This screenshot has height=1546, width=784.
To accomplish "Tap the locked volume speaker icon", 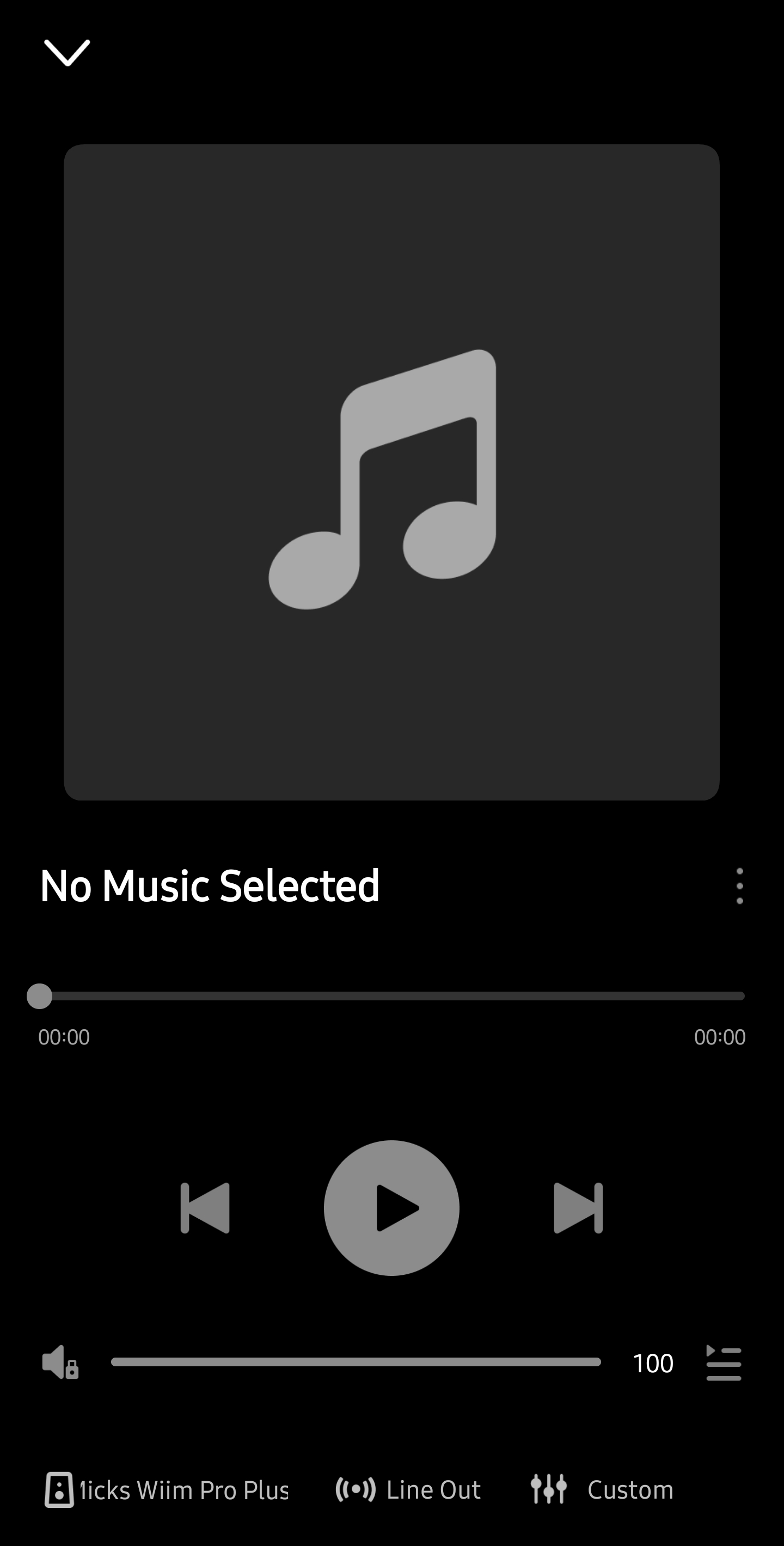I will click(60, 1362).
